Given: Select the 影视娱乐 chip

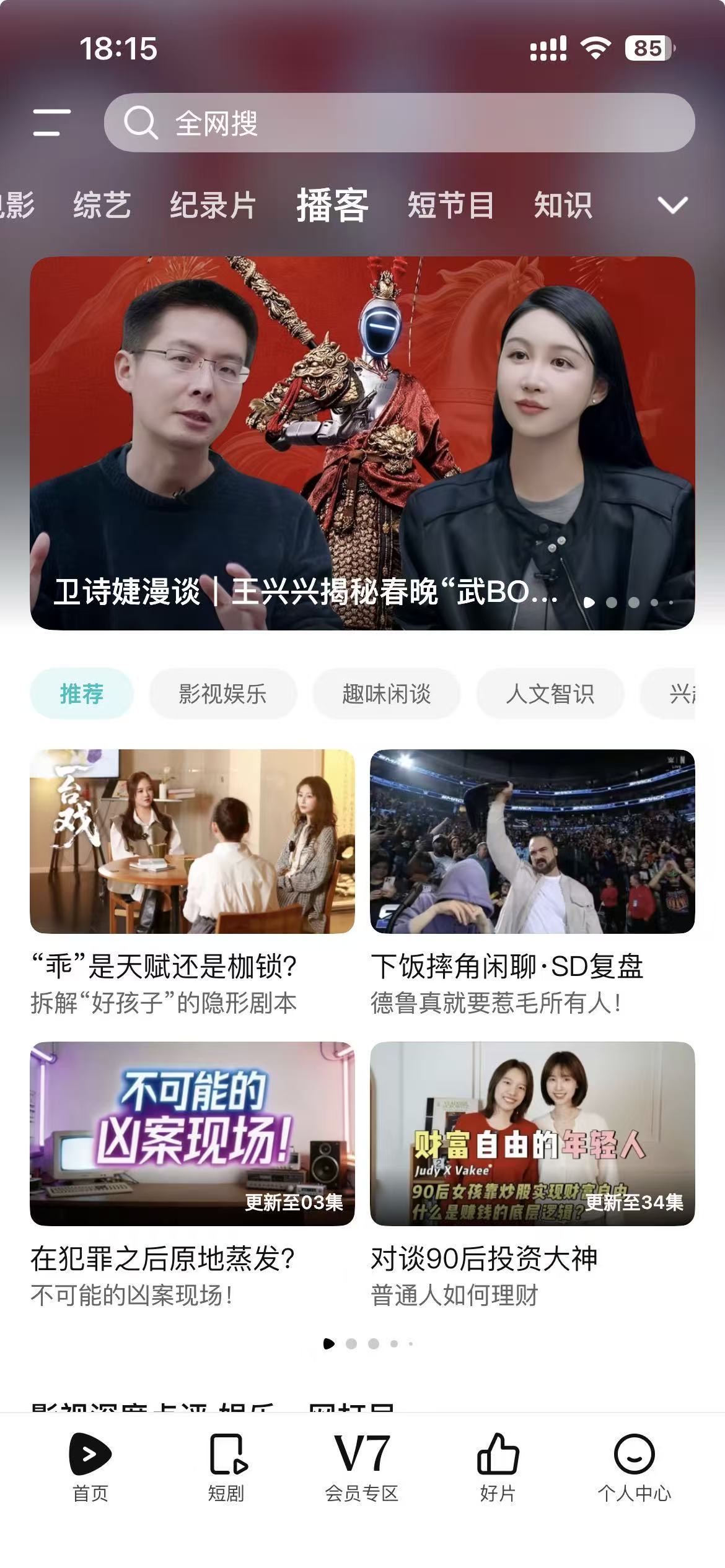Looking at the screenshot, I should pos(222,694).
